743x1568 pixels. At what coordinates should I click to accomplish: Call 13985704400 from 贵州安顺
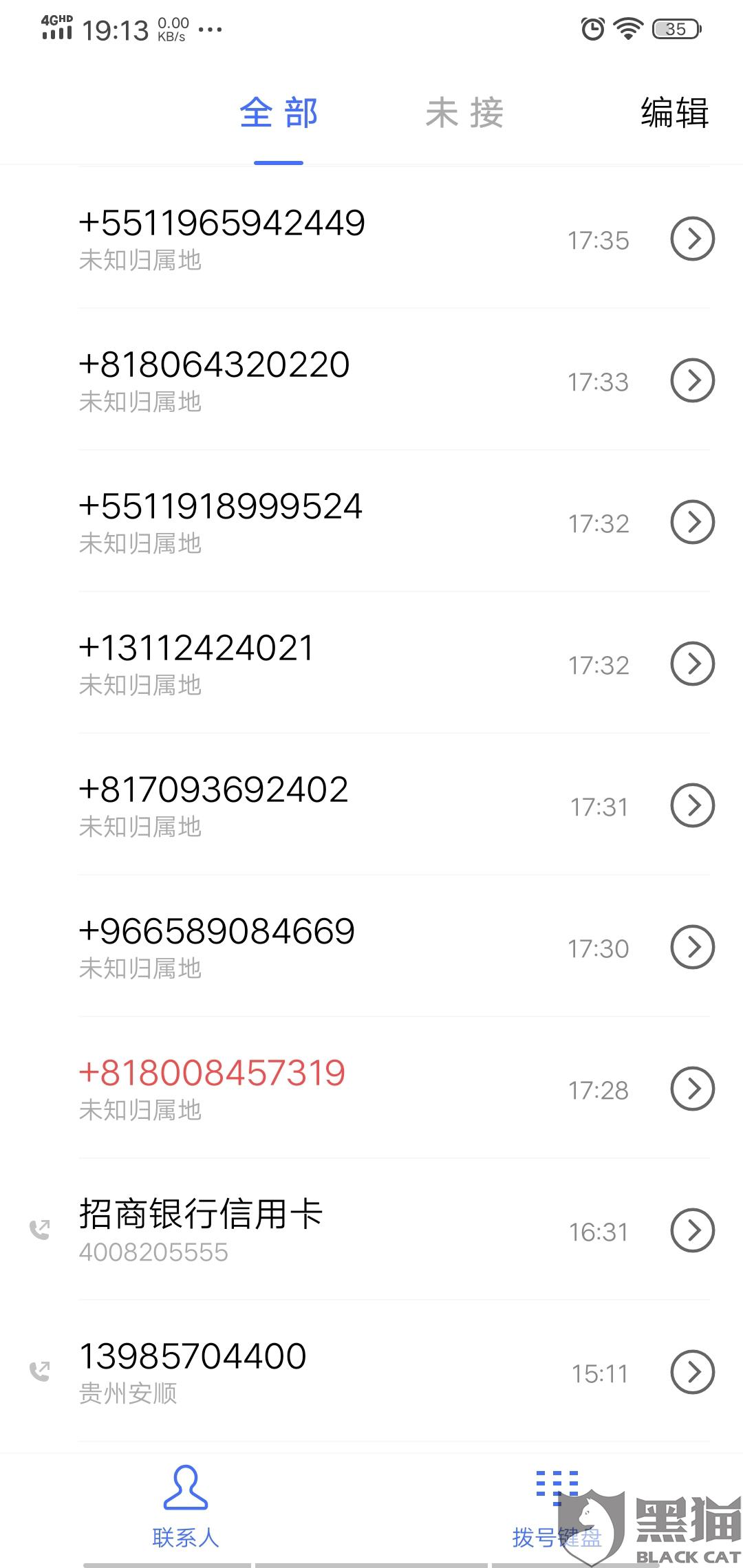pyautogui.click(x=371, y=1371)
